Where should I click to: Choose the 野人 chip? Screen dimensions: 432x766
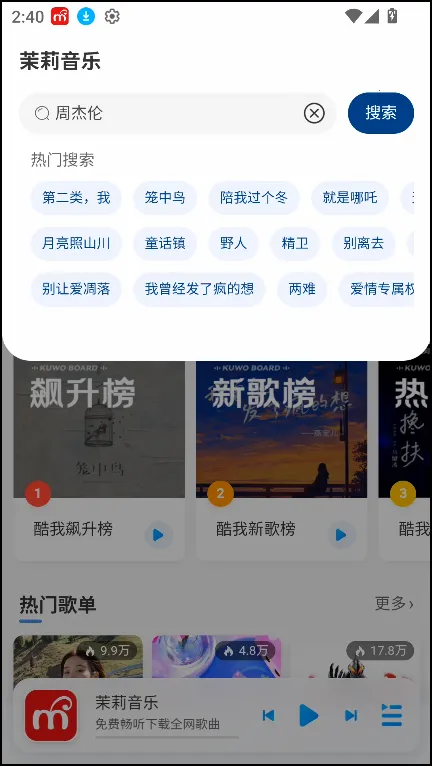(233, 243)
